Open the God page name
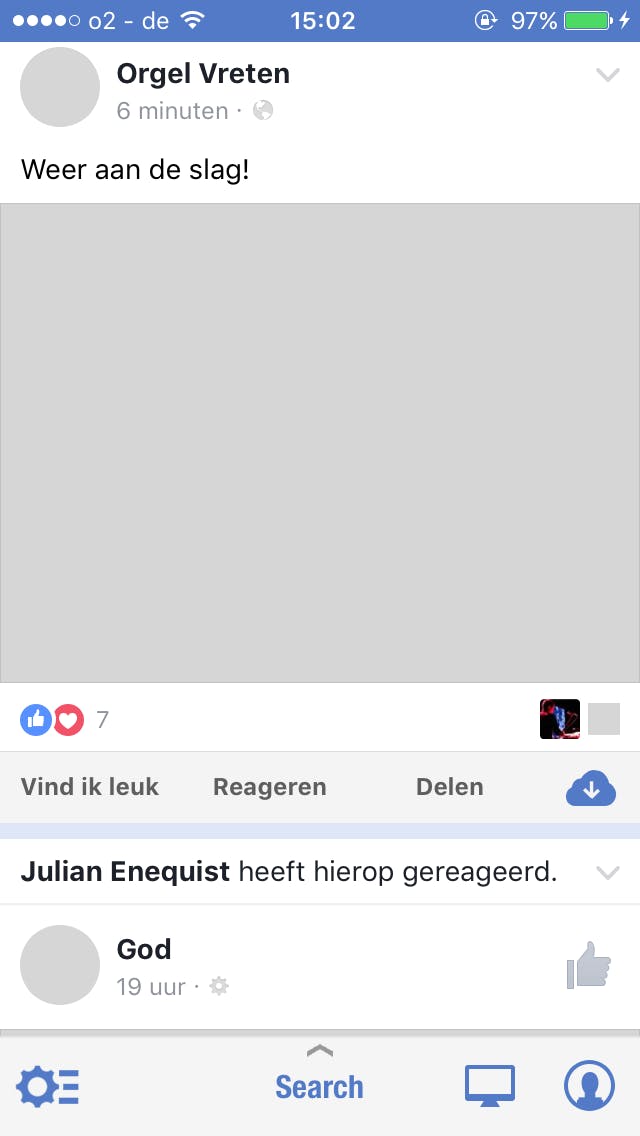The height and width of the screenshot is (1136, 640). tap(144, 949)
